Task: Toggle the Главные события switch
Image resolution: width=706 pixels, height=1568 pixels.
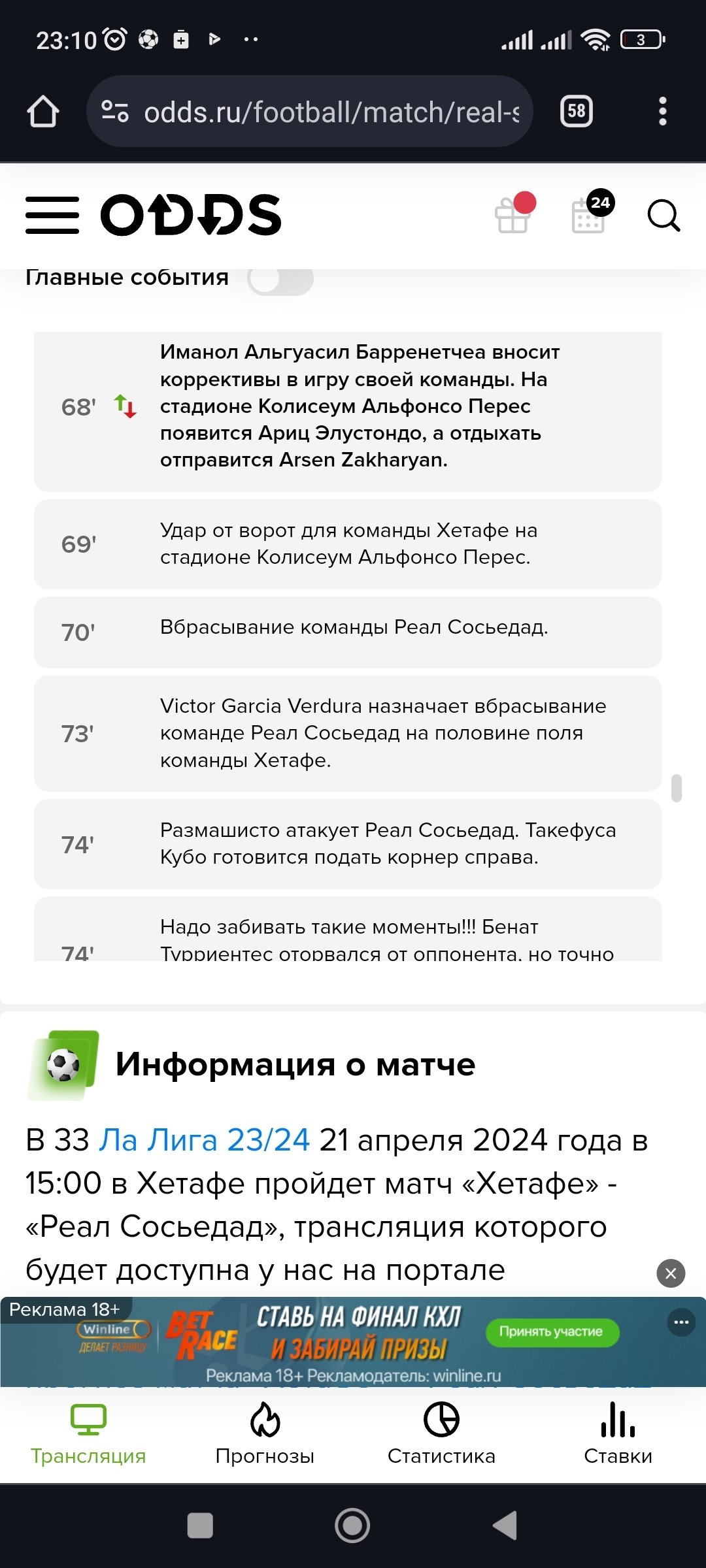Action: point(280,280)
